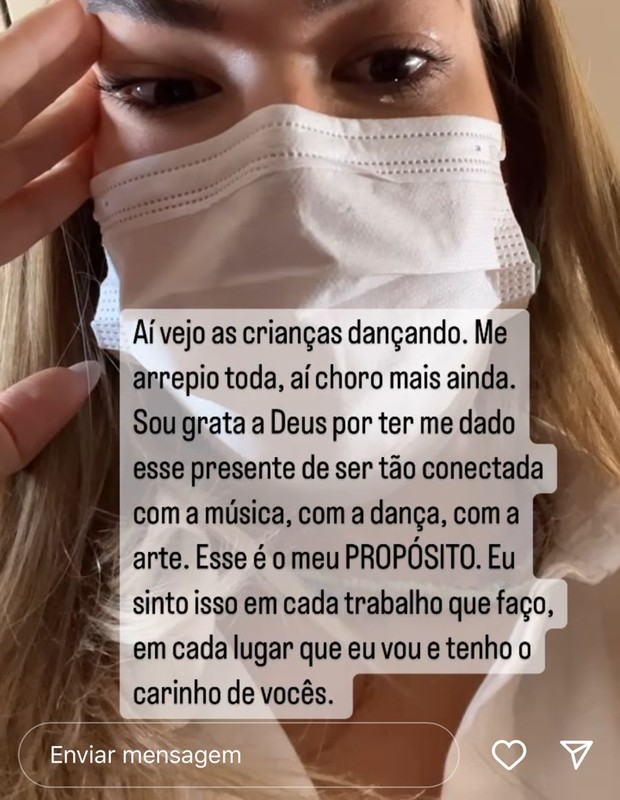The width and height of the screenshot is (620, 800).
Task: Share the story via paper plane icon
Action: (576, 754)
